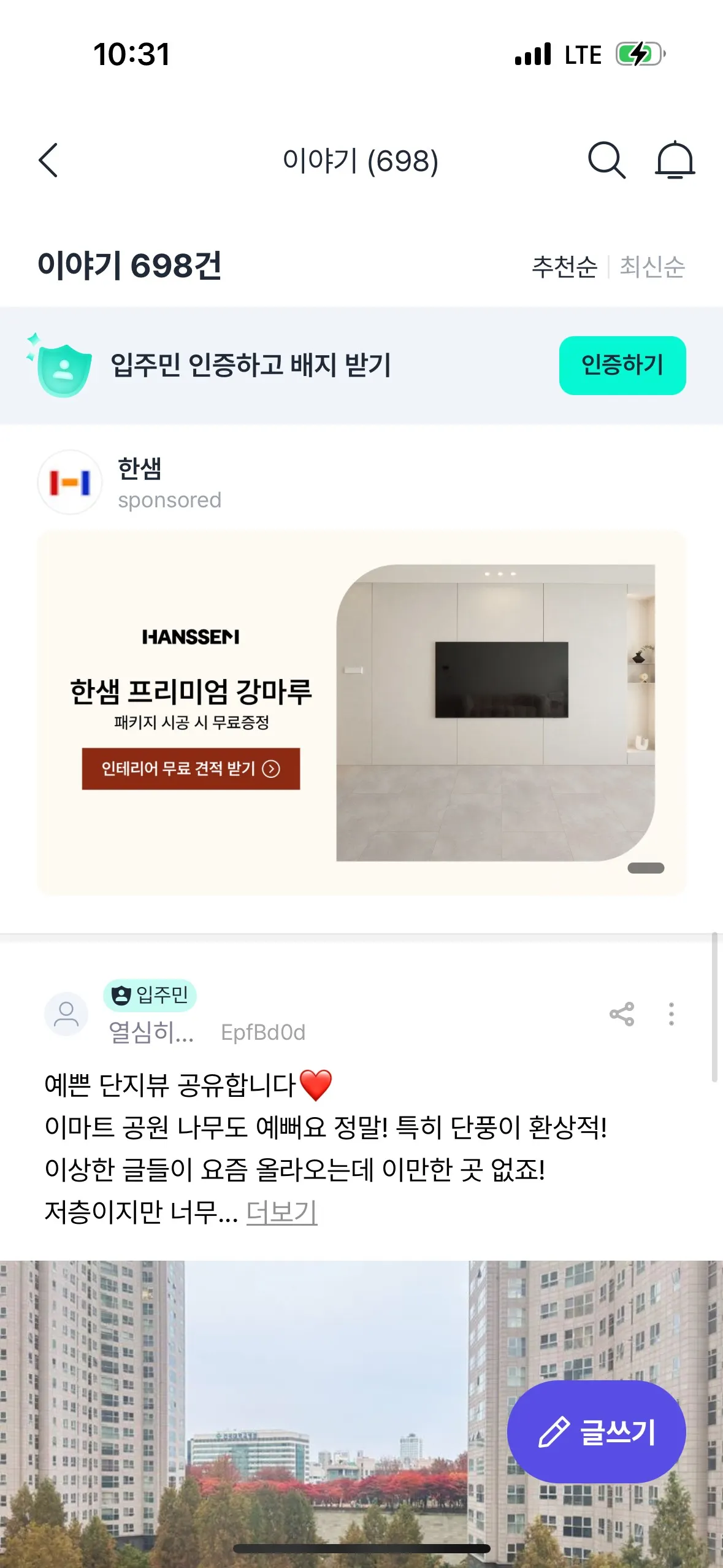723x1568 pixels.
Task: Switch sorting to 최신순
Action: tap(652, 267)
